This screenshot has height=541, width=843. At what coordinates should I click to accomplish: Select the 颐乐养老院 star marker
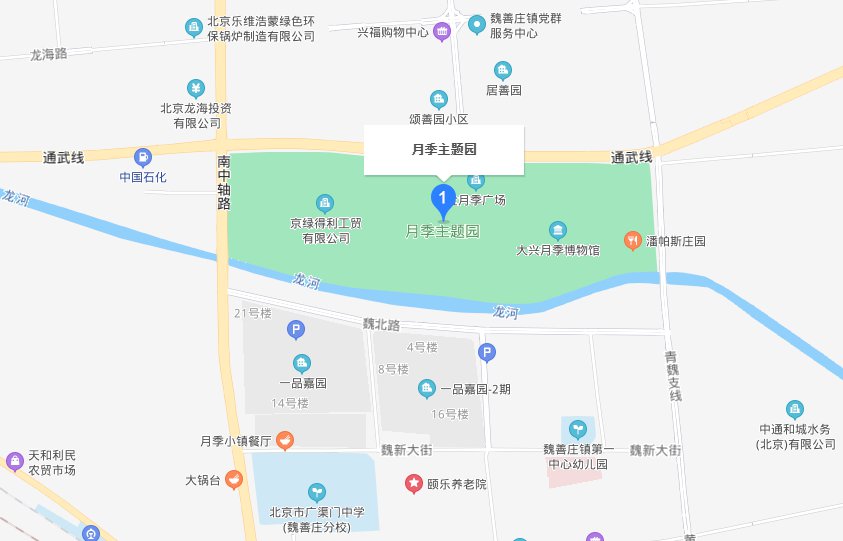[413, 484]
